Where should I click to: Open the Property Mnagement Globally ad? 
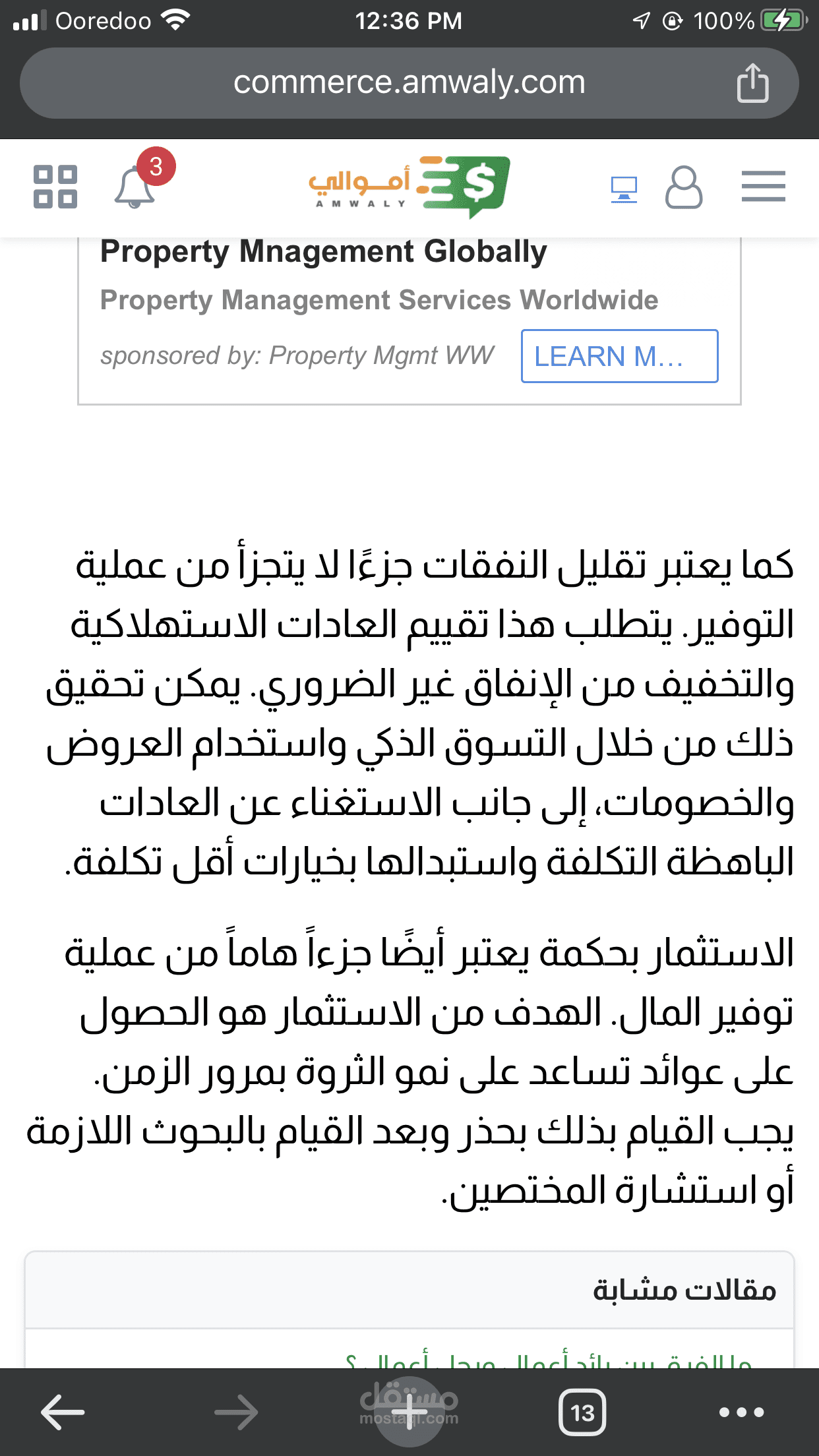(x=323, y=252)
